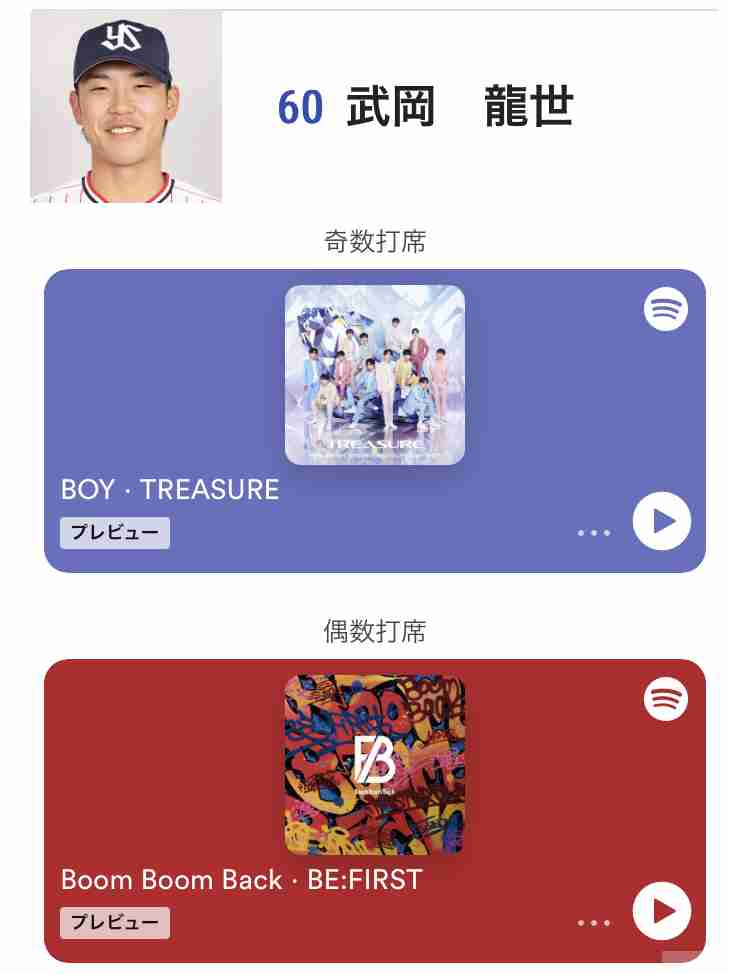Viewport: 729px width, 974px height.
Task: Tap the BE:FIRST album cover
Action: 375,765
